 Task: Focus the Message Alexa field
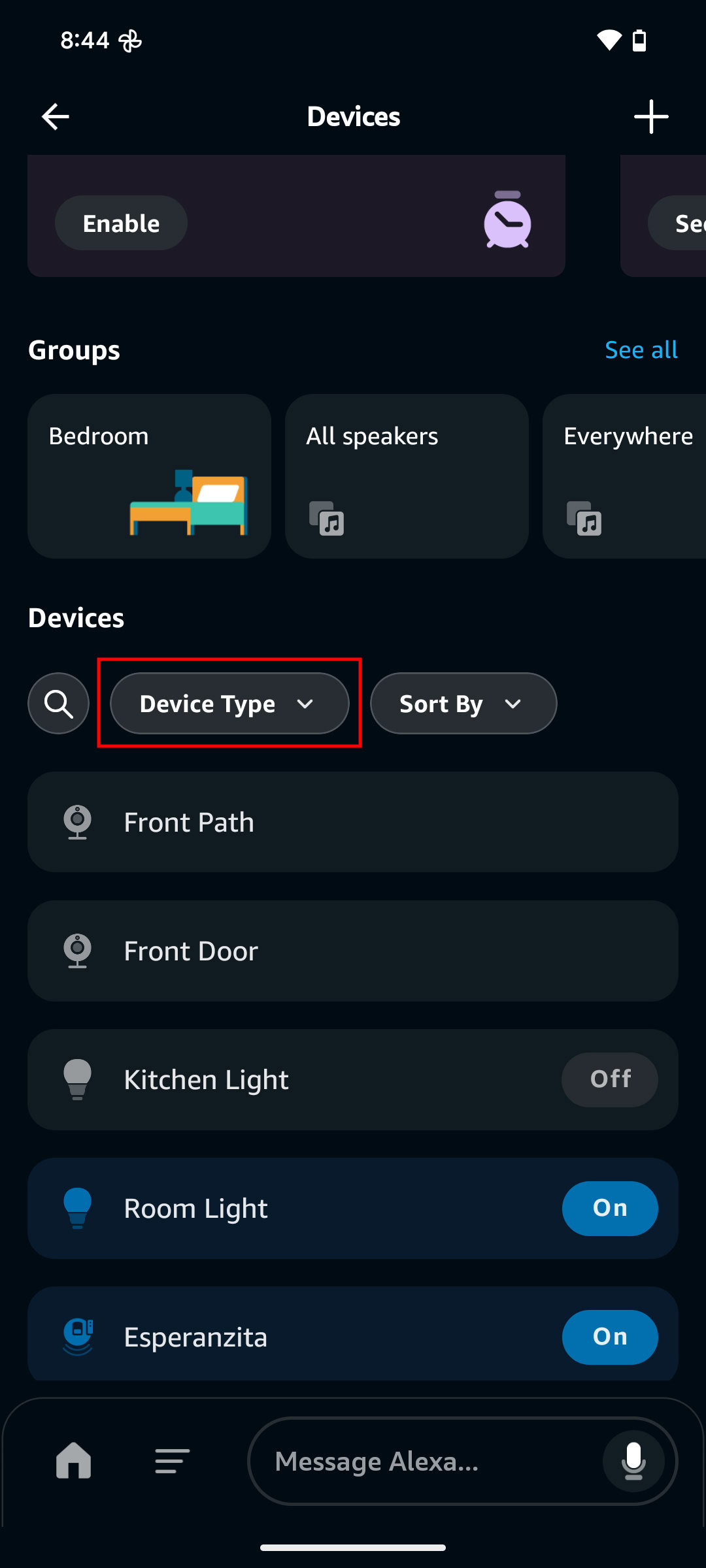pyautogui.click(x=425, y=1461)
